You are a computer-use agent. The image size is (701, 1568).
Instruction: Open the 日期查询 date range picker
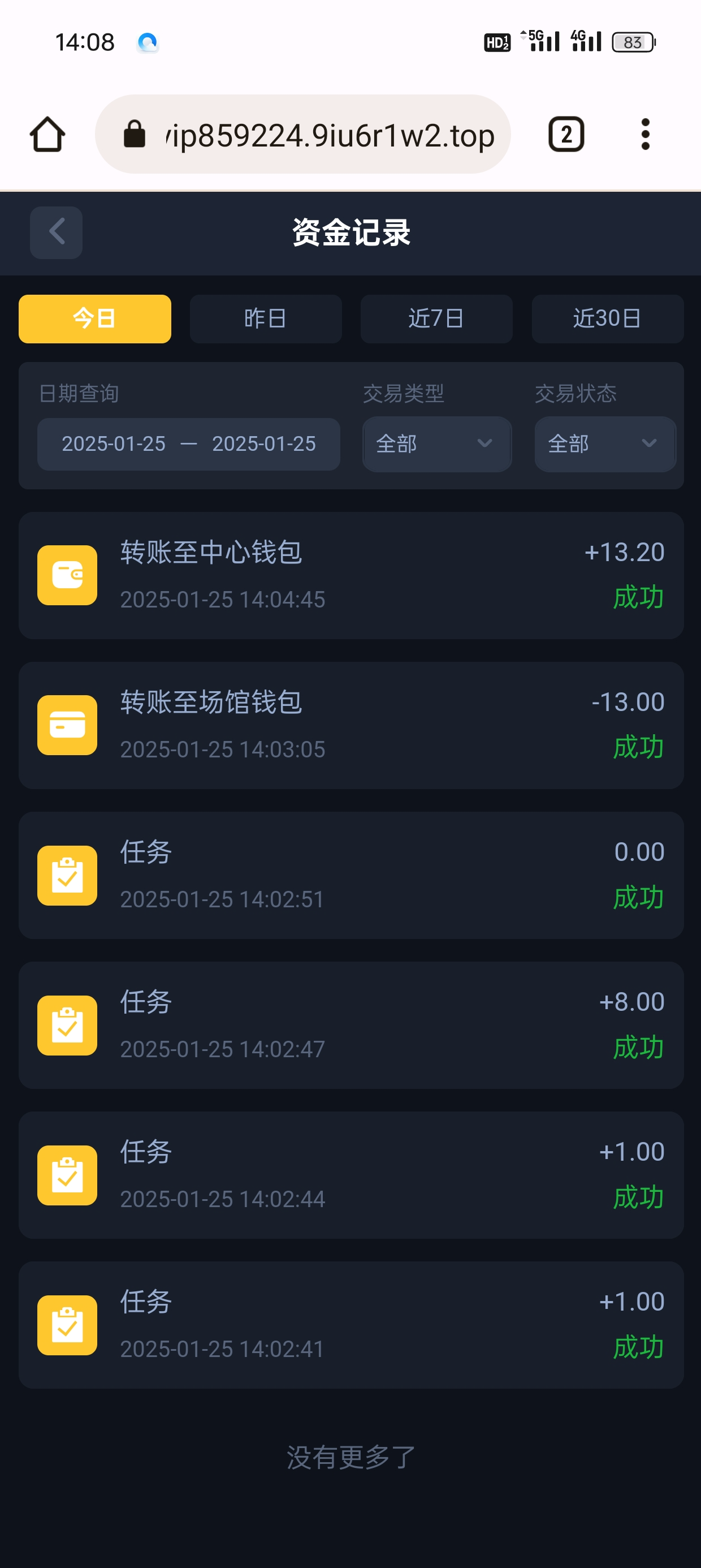click(x=189, y=445)
